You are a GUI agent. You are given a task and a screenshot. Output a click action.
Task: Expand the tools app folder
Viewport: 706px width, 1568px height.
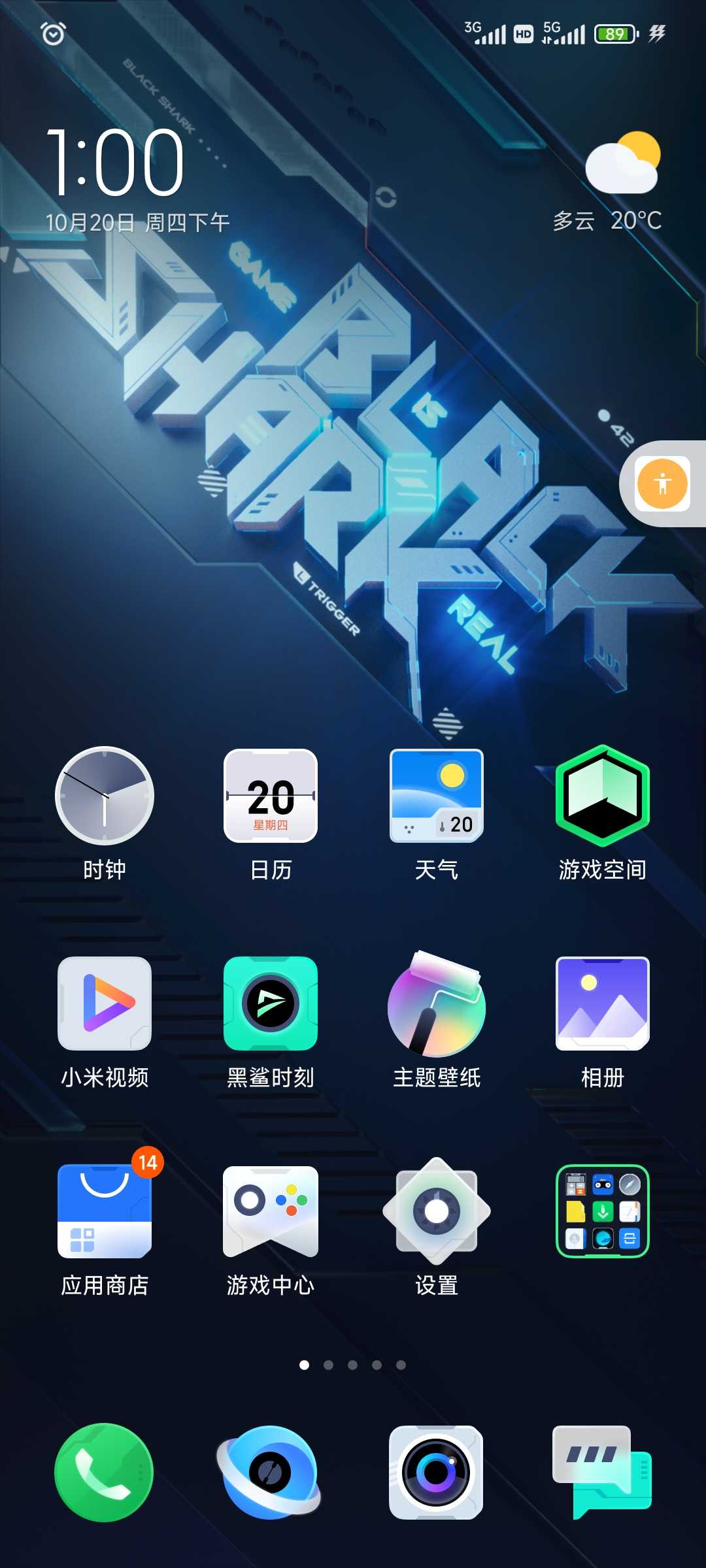(x=602, y=1212)
